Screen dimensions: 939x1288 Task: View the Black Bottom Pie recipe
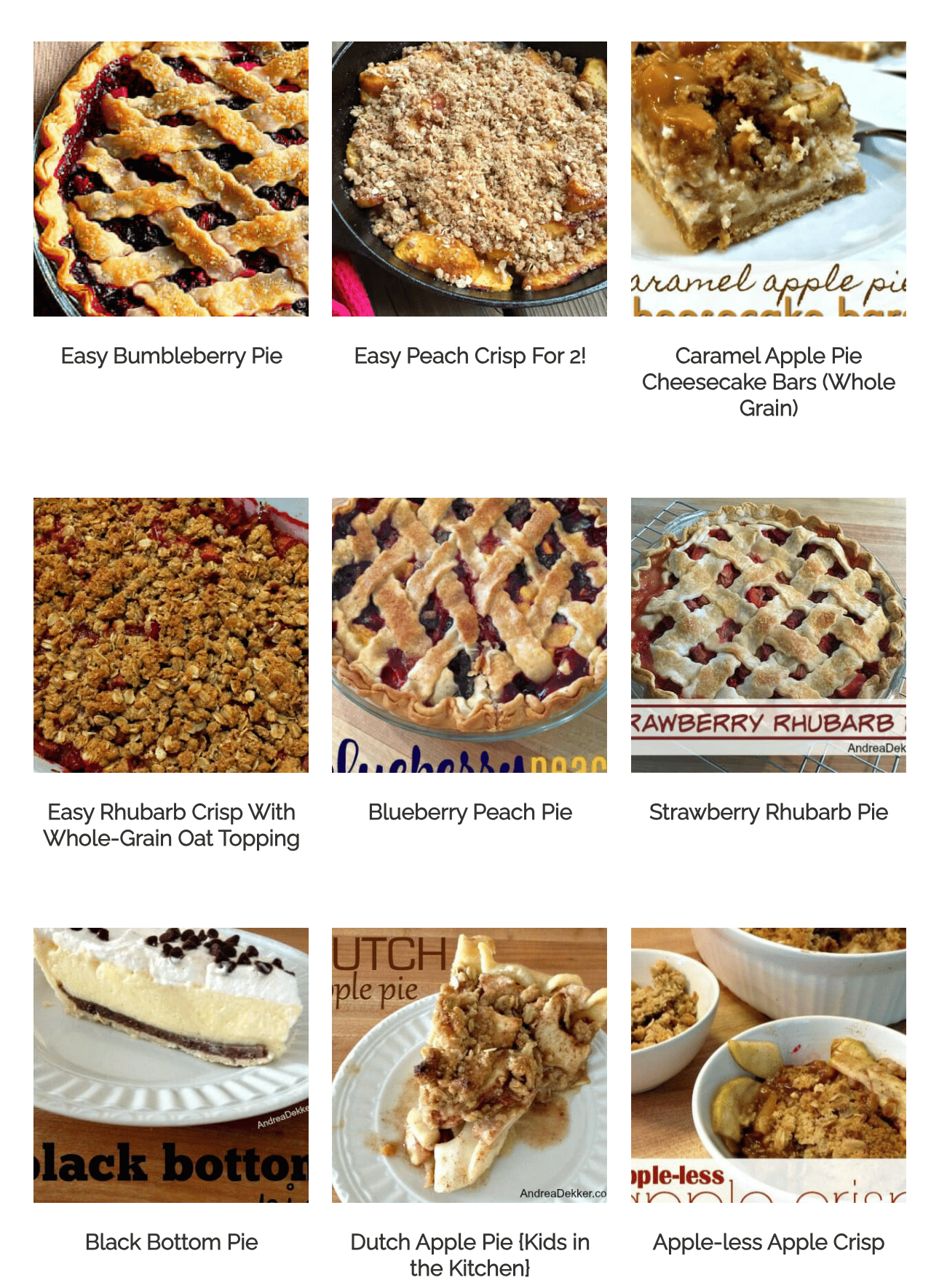(171, 1241)
